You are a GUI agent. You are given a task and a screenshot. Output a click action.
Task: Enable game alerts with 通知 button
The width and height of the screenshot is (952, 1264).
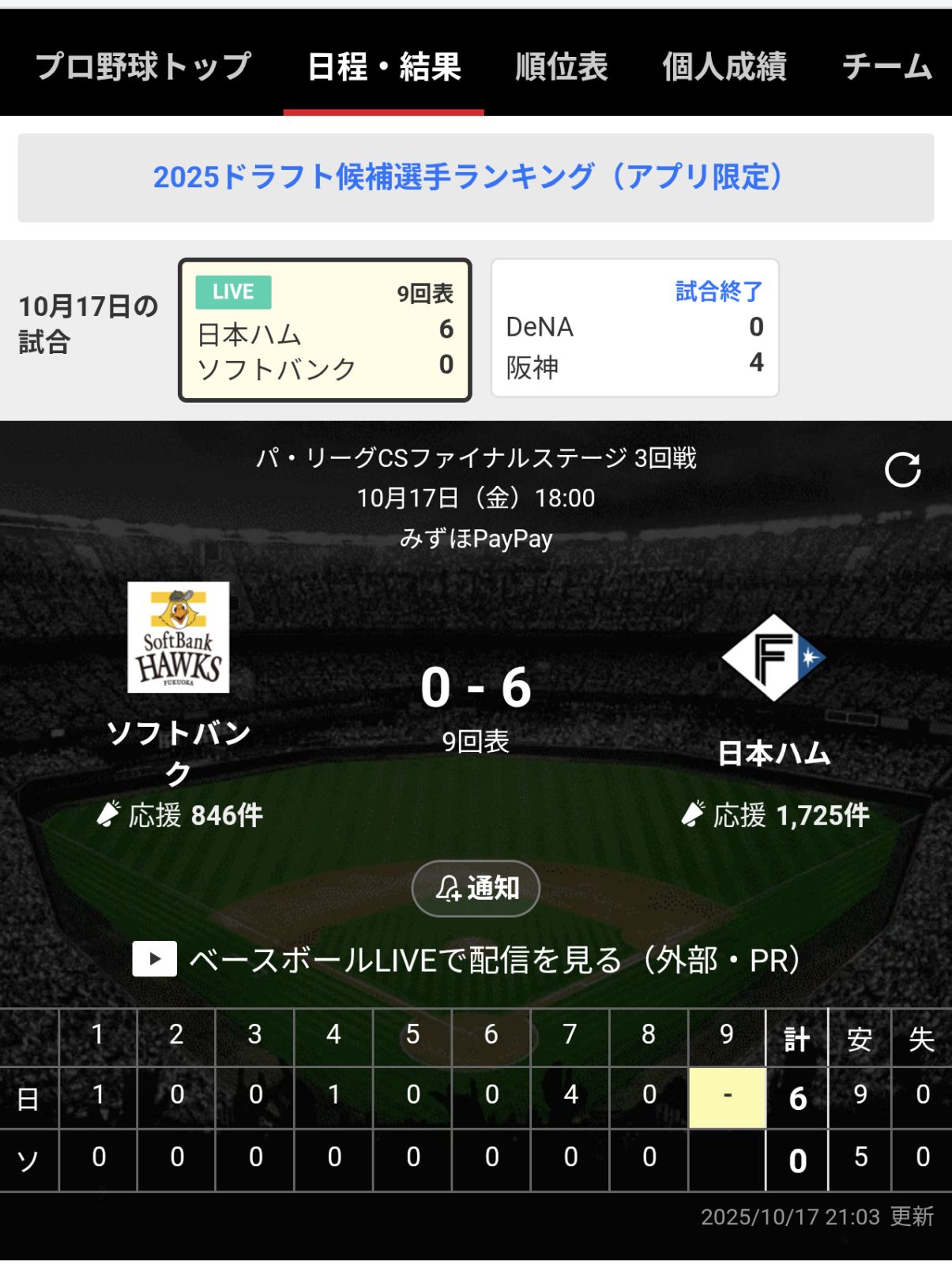[476, 888]
